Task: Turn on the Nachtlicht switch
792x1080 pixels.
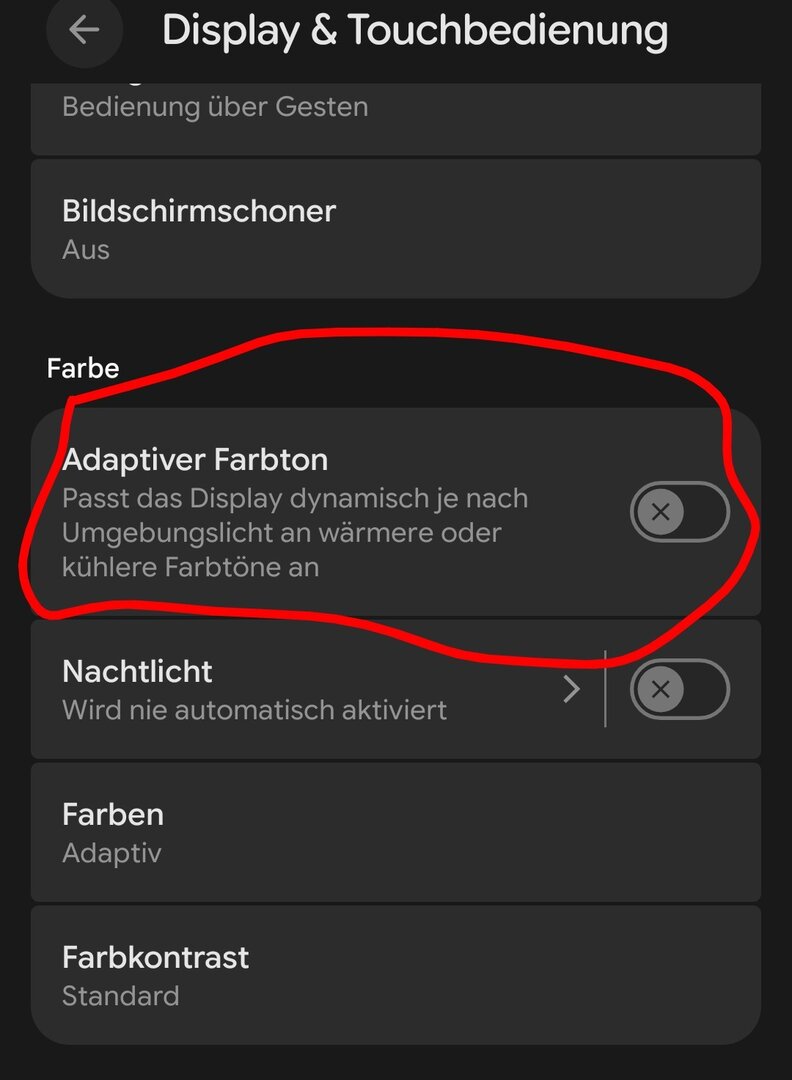Action: [679, 689]
